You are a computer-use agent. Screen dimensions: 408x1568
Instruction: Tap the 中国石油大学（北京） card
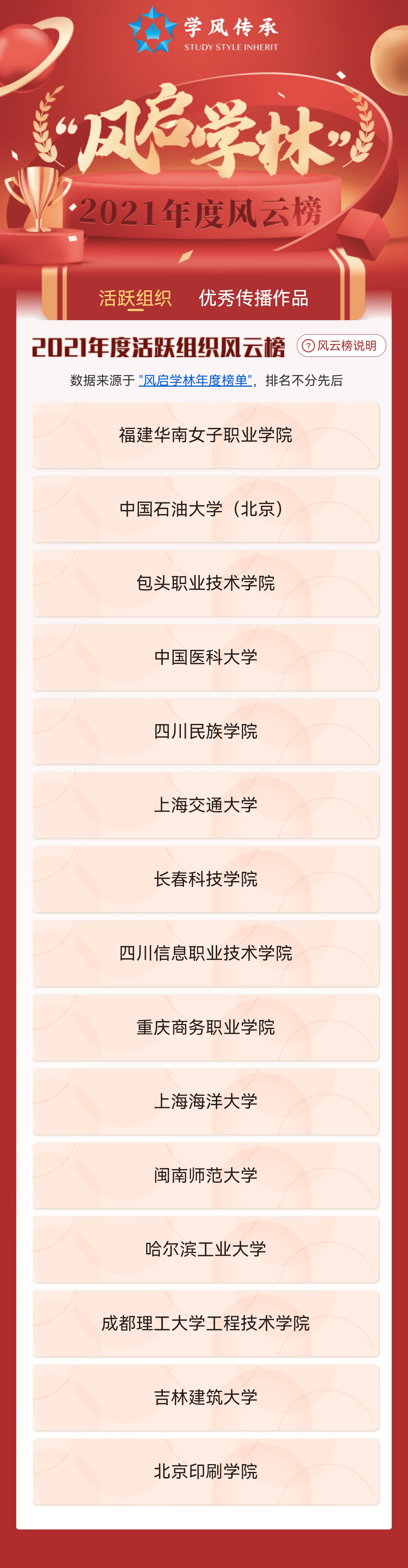[206, 509]
